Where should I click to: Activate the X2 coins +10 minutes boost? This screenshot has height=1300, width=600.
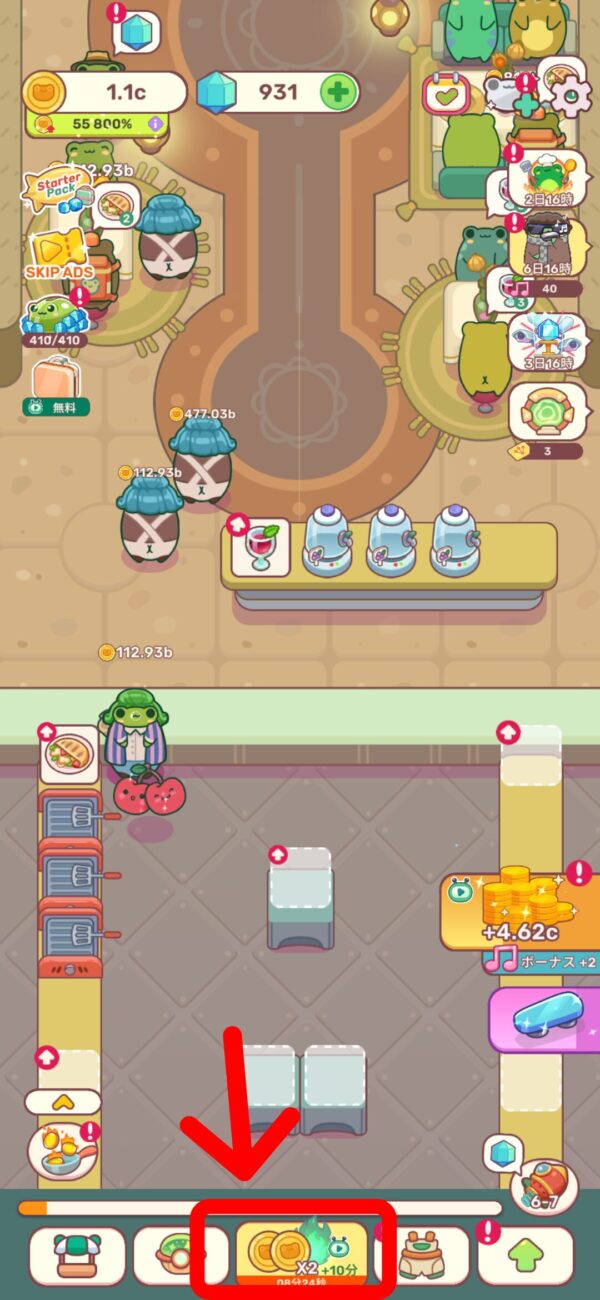coord(300,1256)
